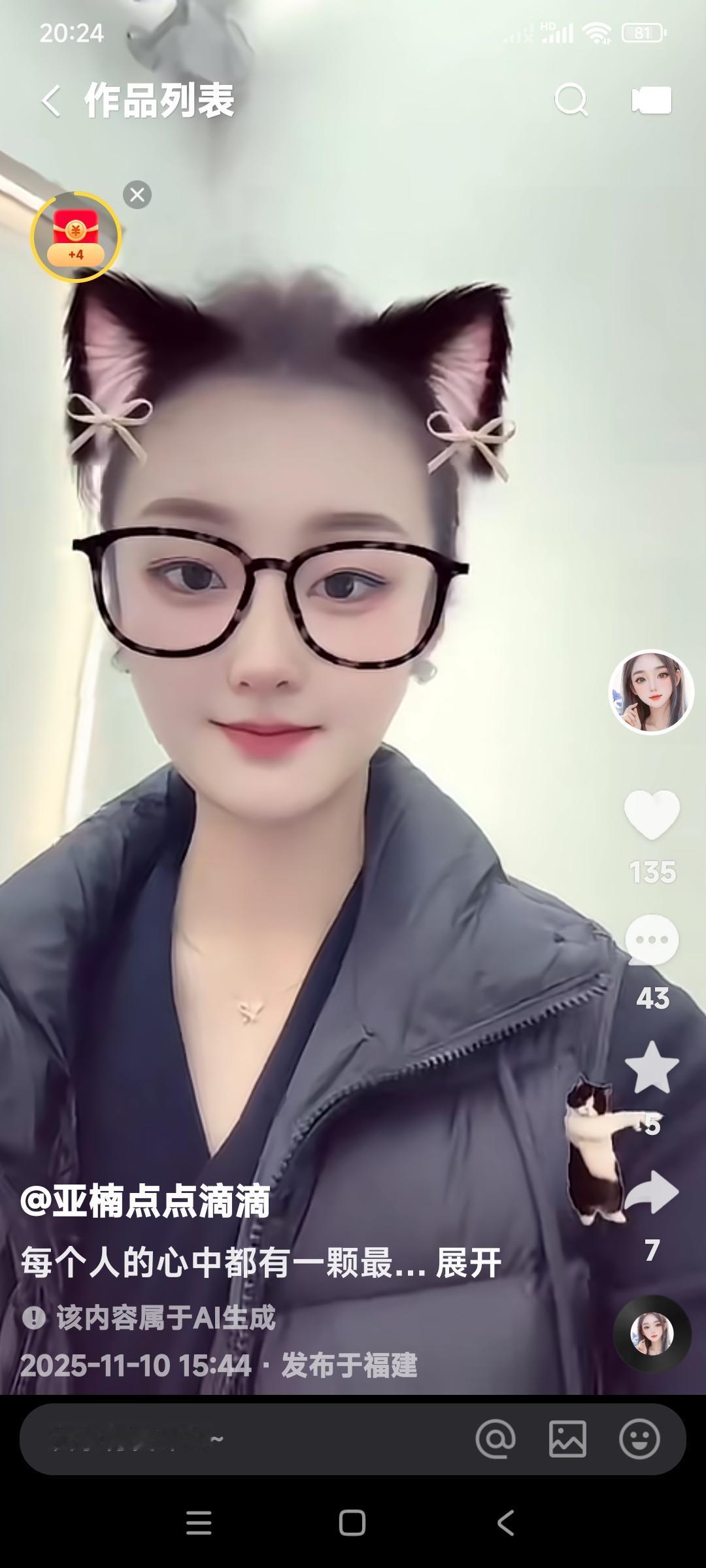Open the creator's profile avatar

pyautogui.click(x=651, y=692)
